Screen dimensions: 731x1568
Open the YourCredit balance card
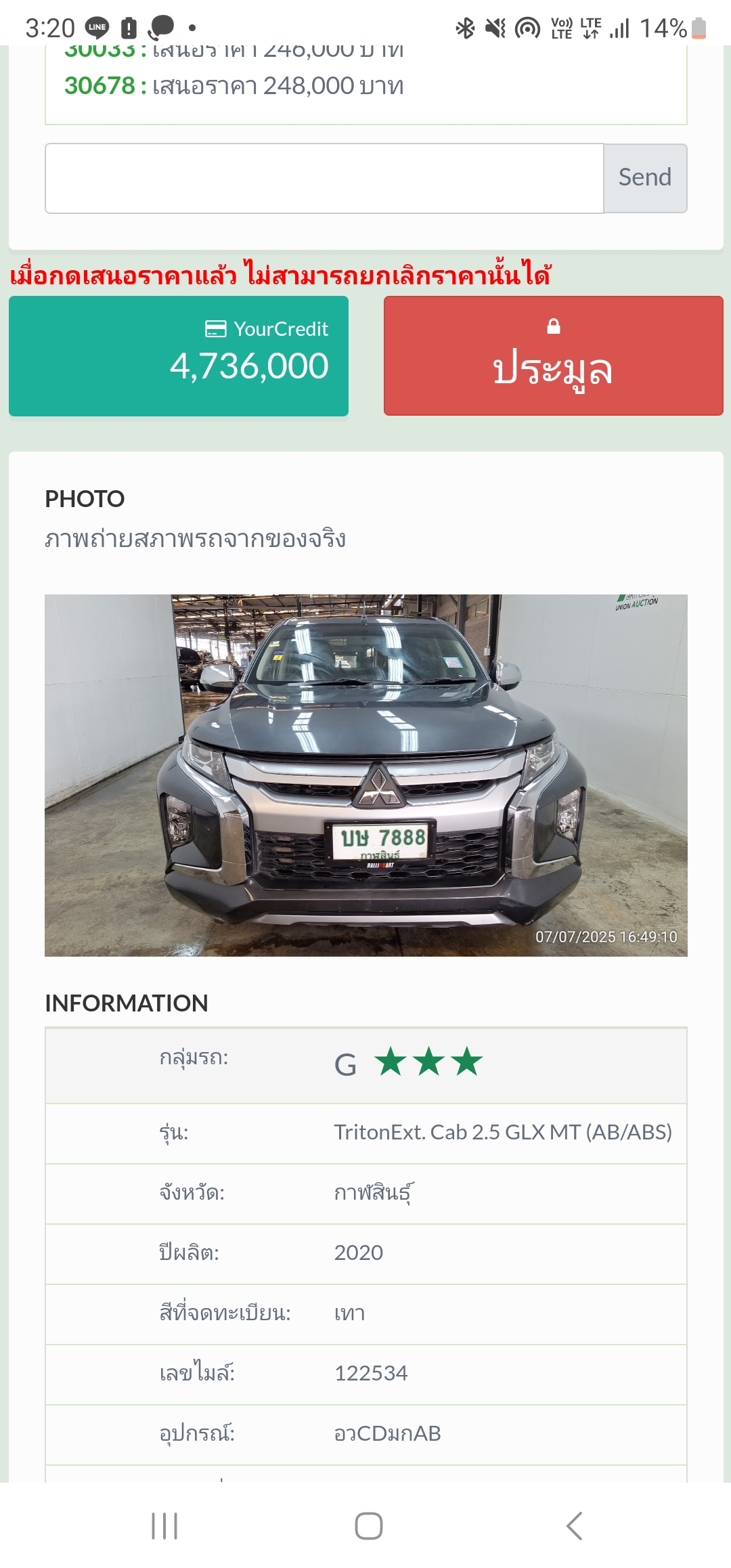pos(179,355)
